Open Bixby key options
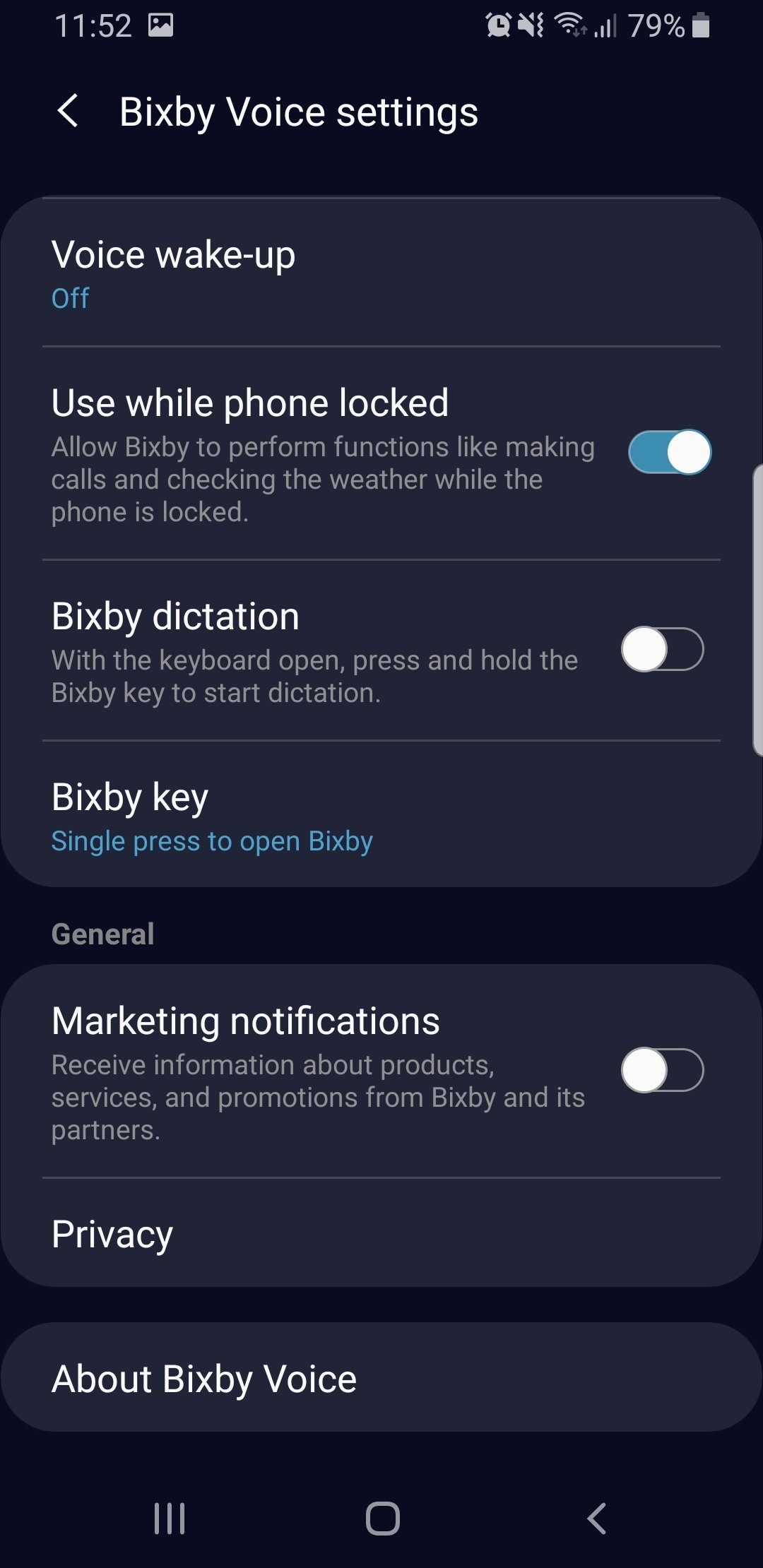 381,814
